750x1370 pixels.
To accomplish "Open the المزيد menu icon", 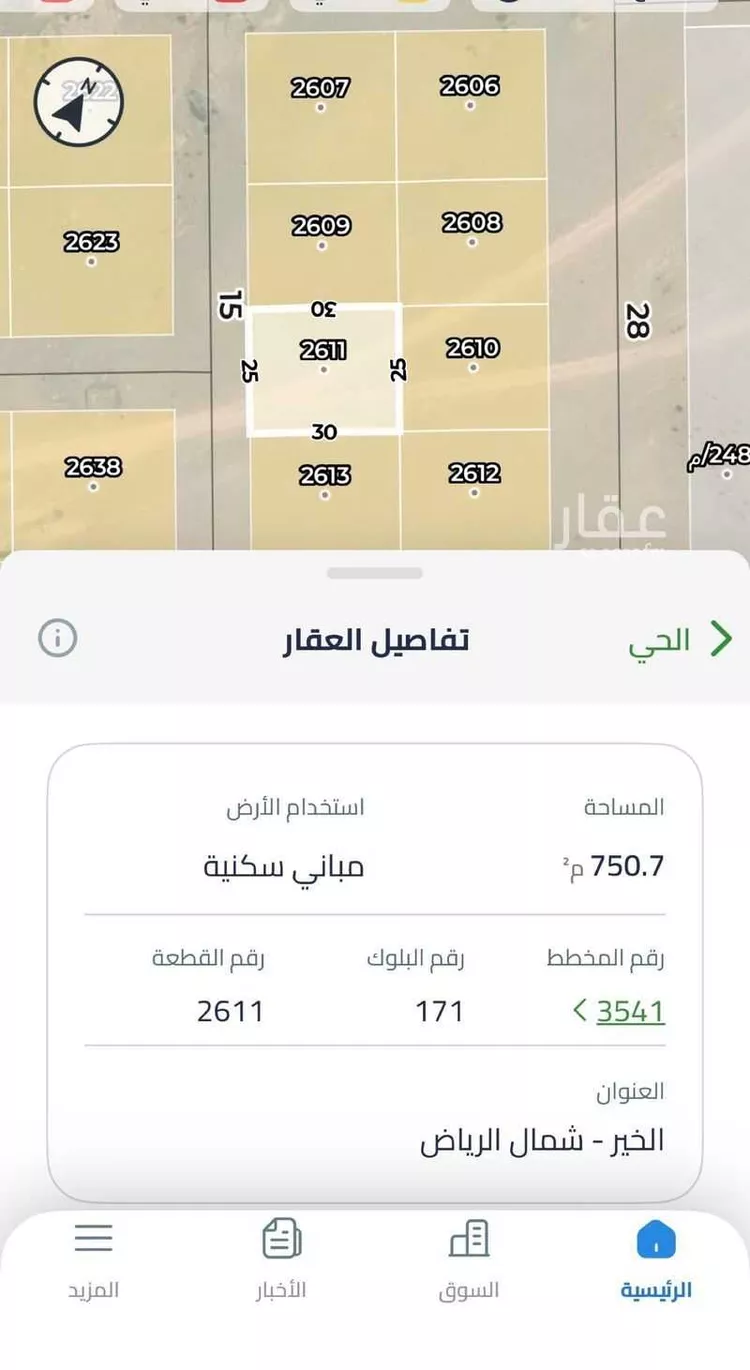I will tap(93, 1236).
